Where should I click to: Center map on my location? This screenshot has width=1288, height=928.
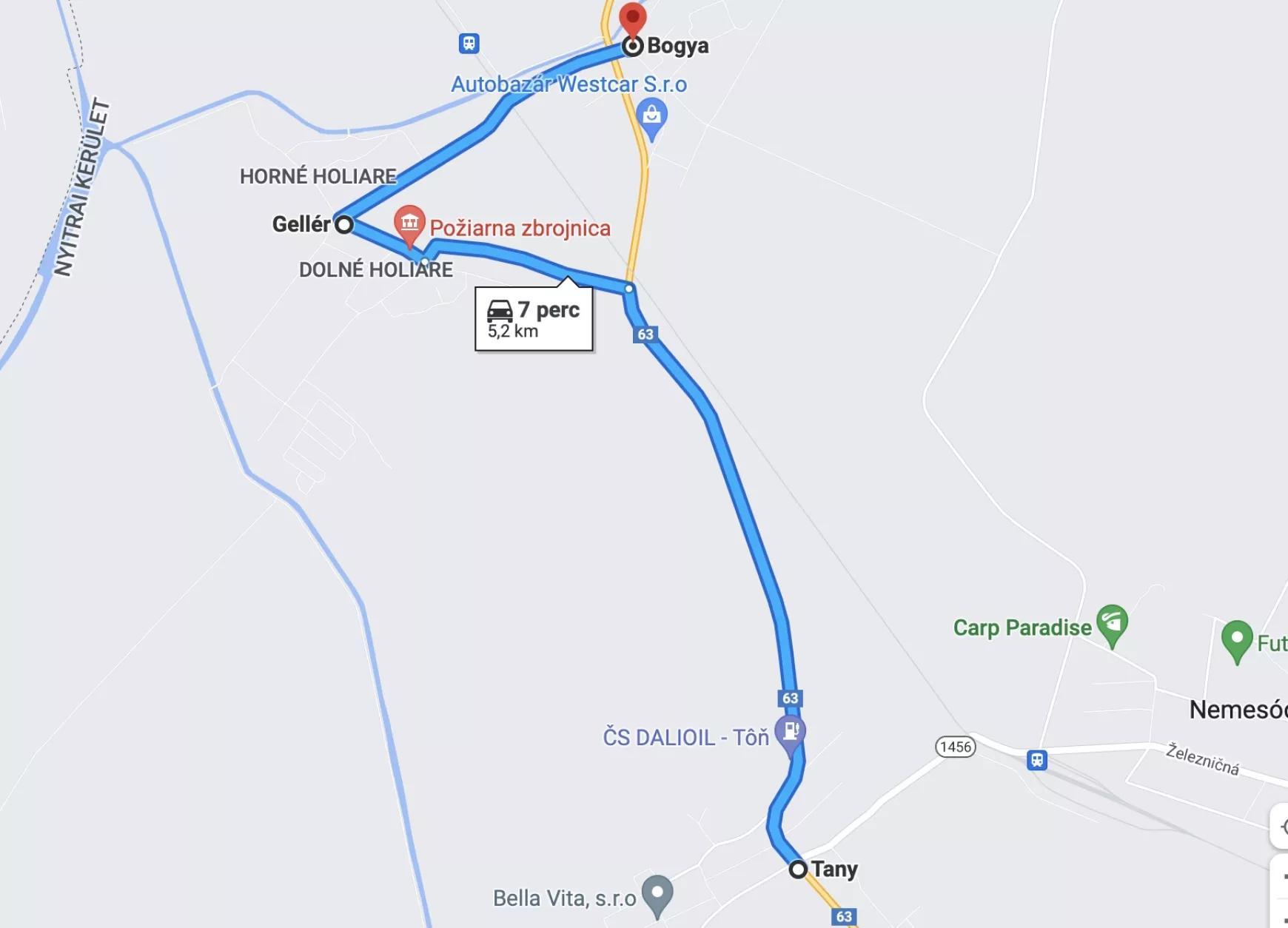point(1282,827)
